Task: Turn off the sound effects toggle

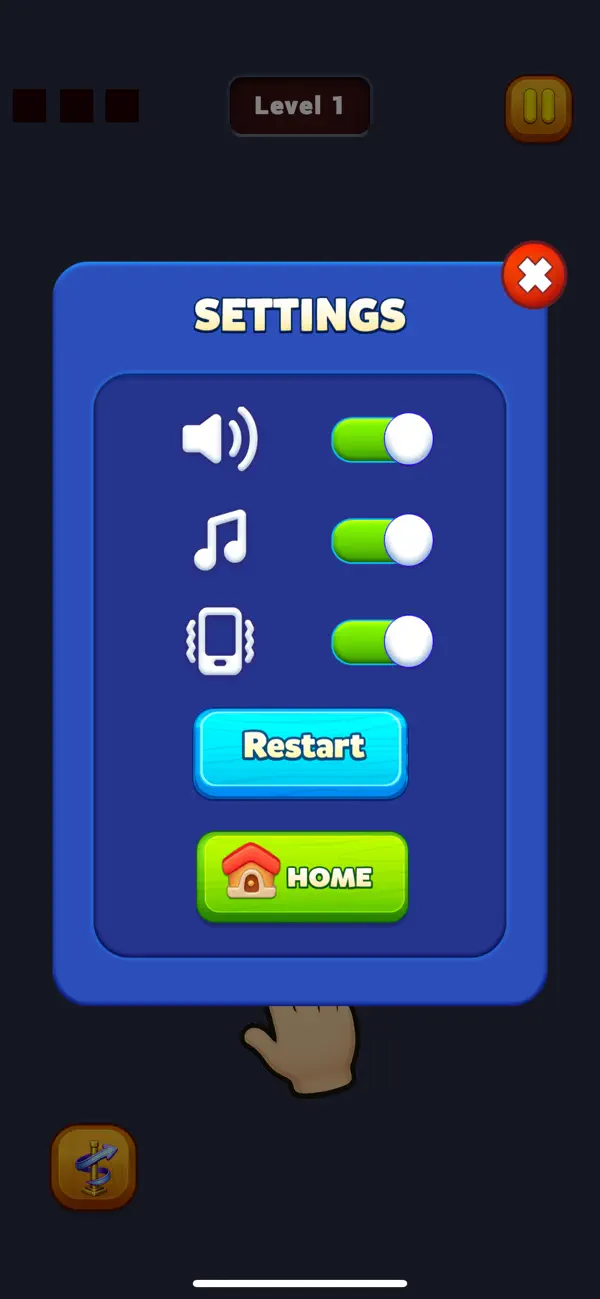Action: (382, 439)
